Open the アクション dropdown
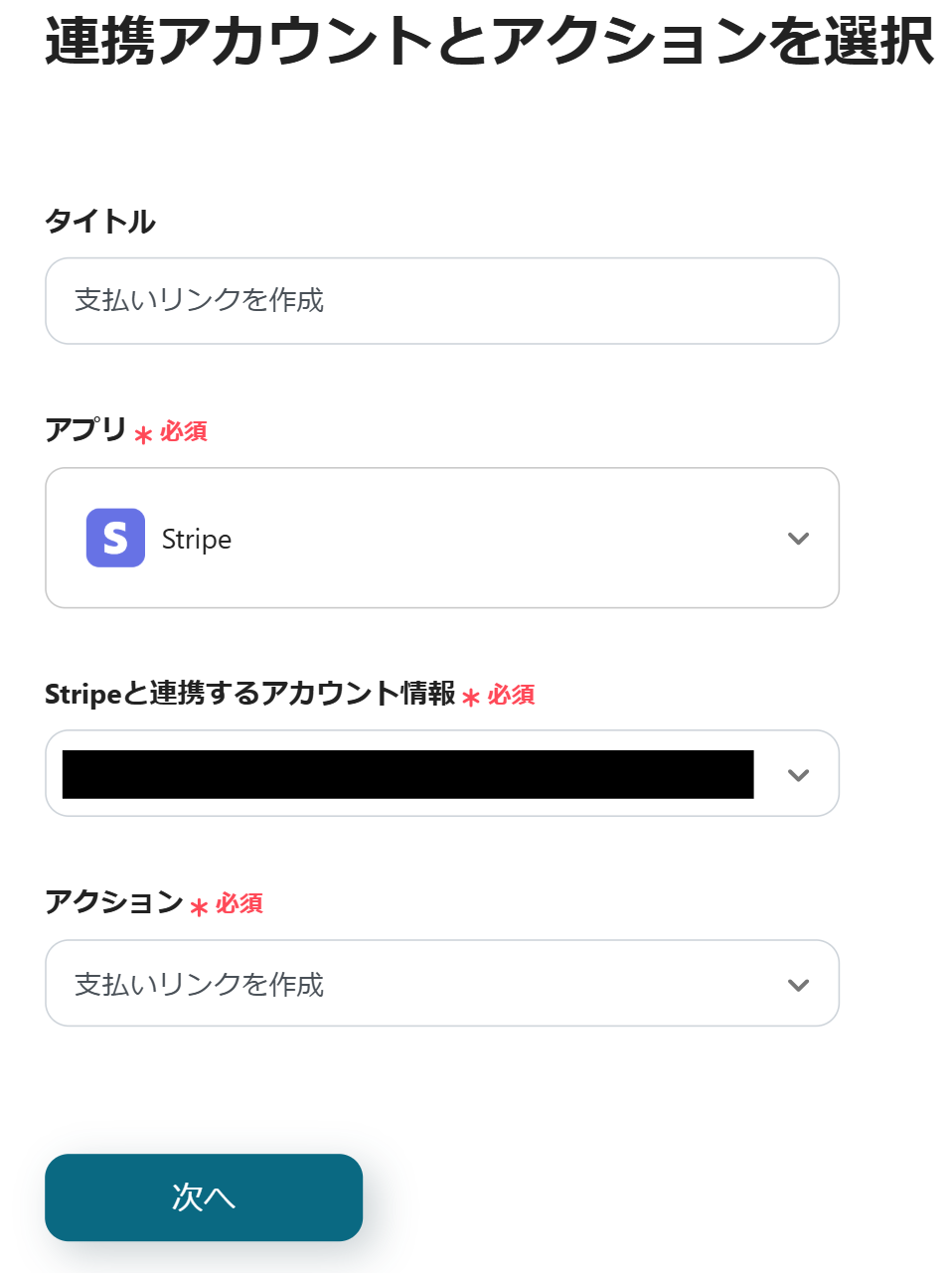Screen dimensions: 952x1273 coord(441,984)
